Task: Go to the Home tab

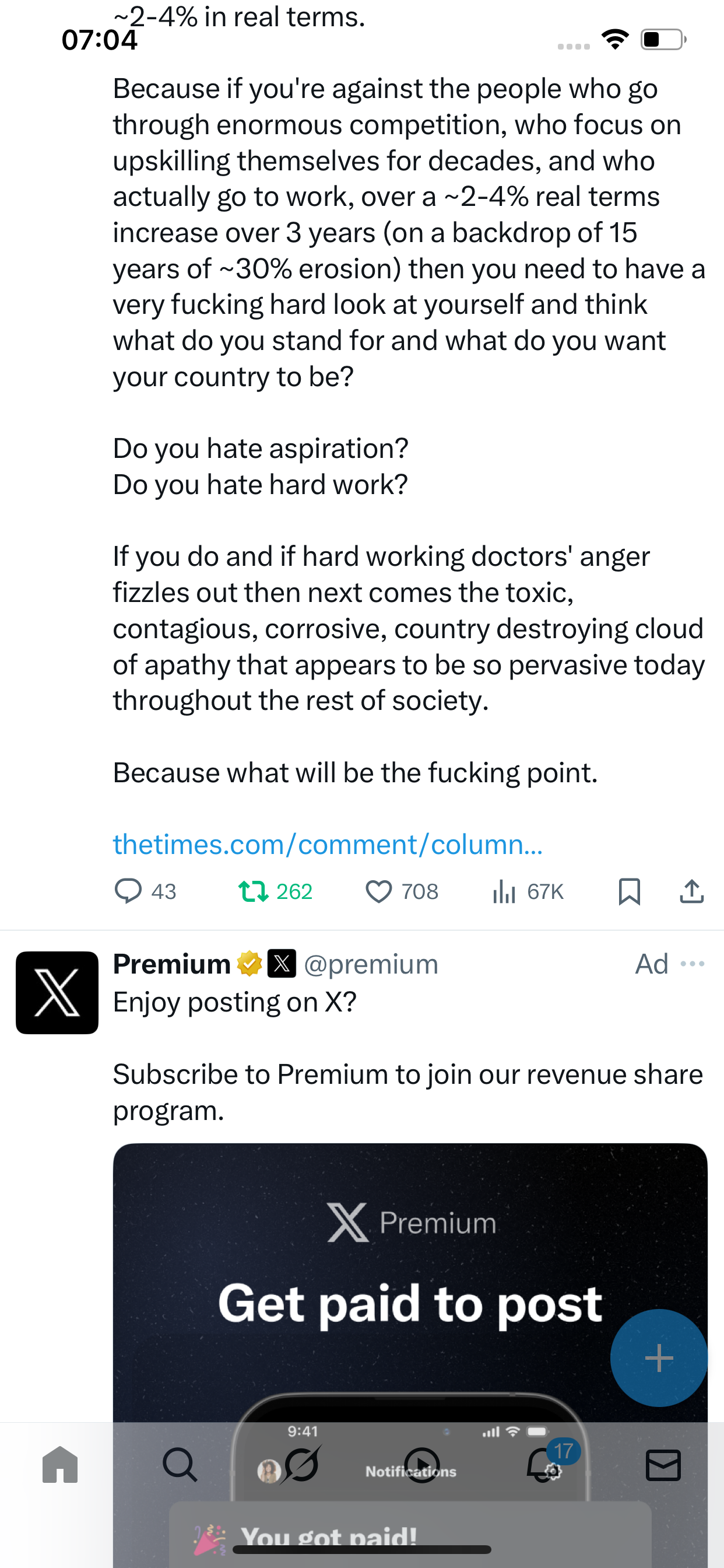Action: [x=60, y=1465]
